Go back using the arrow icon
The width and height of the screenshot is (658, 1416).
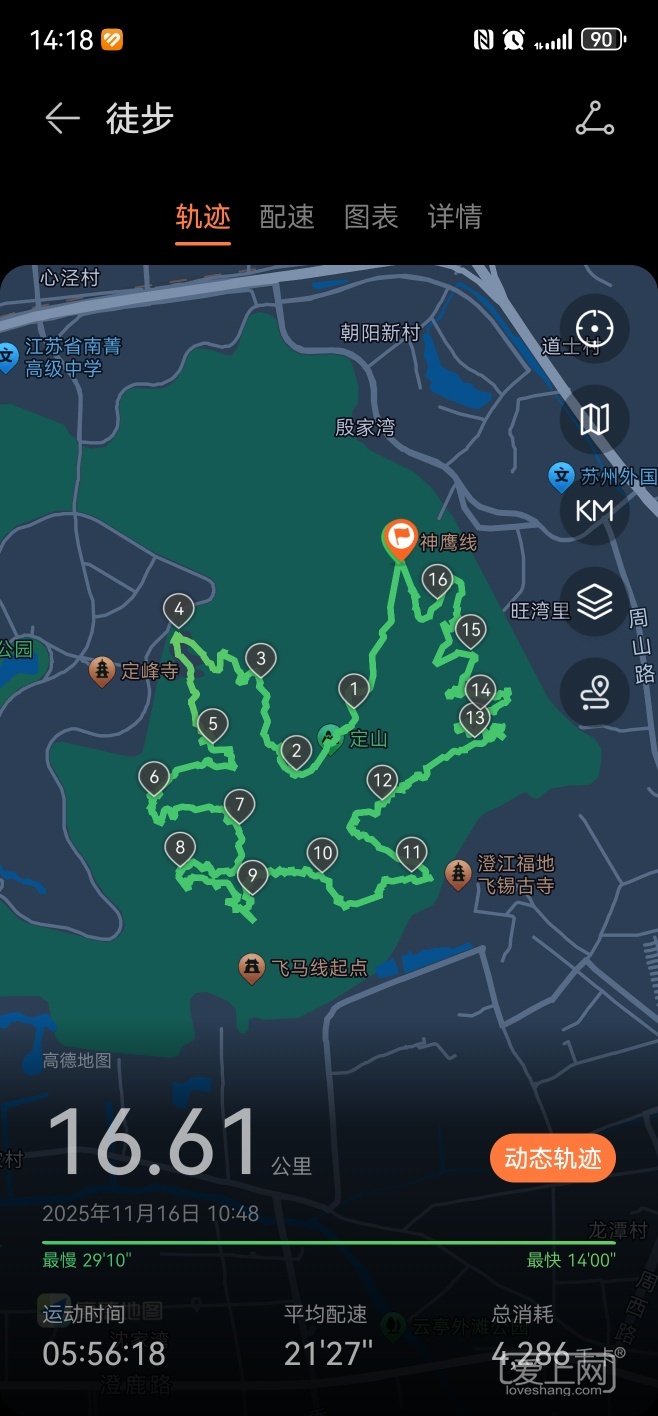pos(62,119)
